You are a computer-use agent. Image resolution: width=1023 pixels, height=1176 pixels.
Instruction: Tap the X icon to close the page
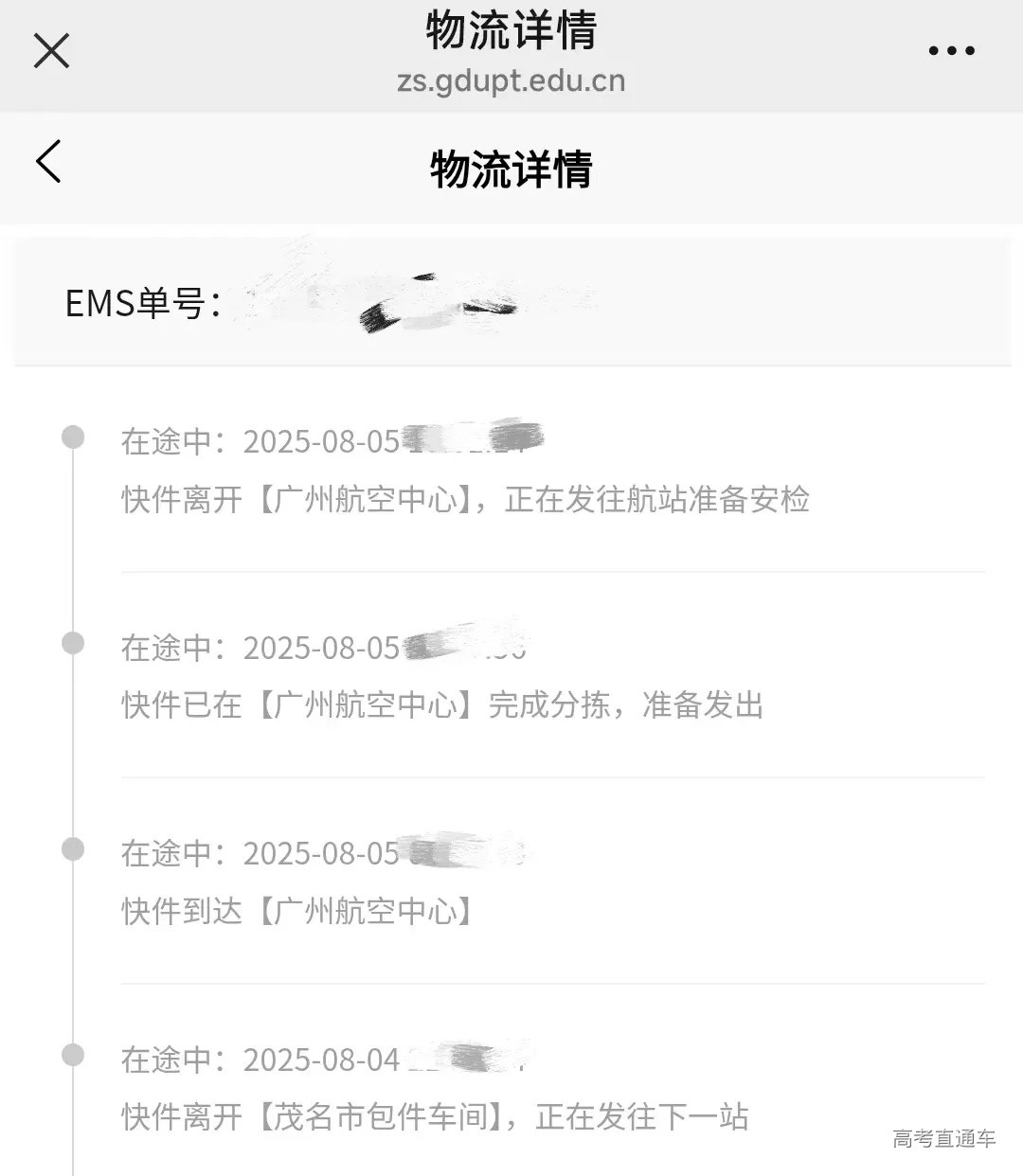coord(51,52)
